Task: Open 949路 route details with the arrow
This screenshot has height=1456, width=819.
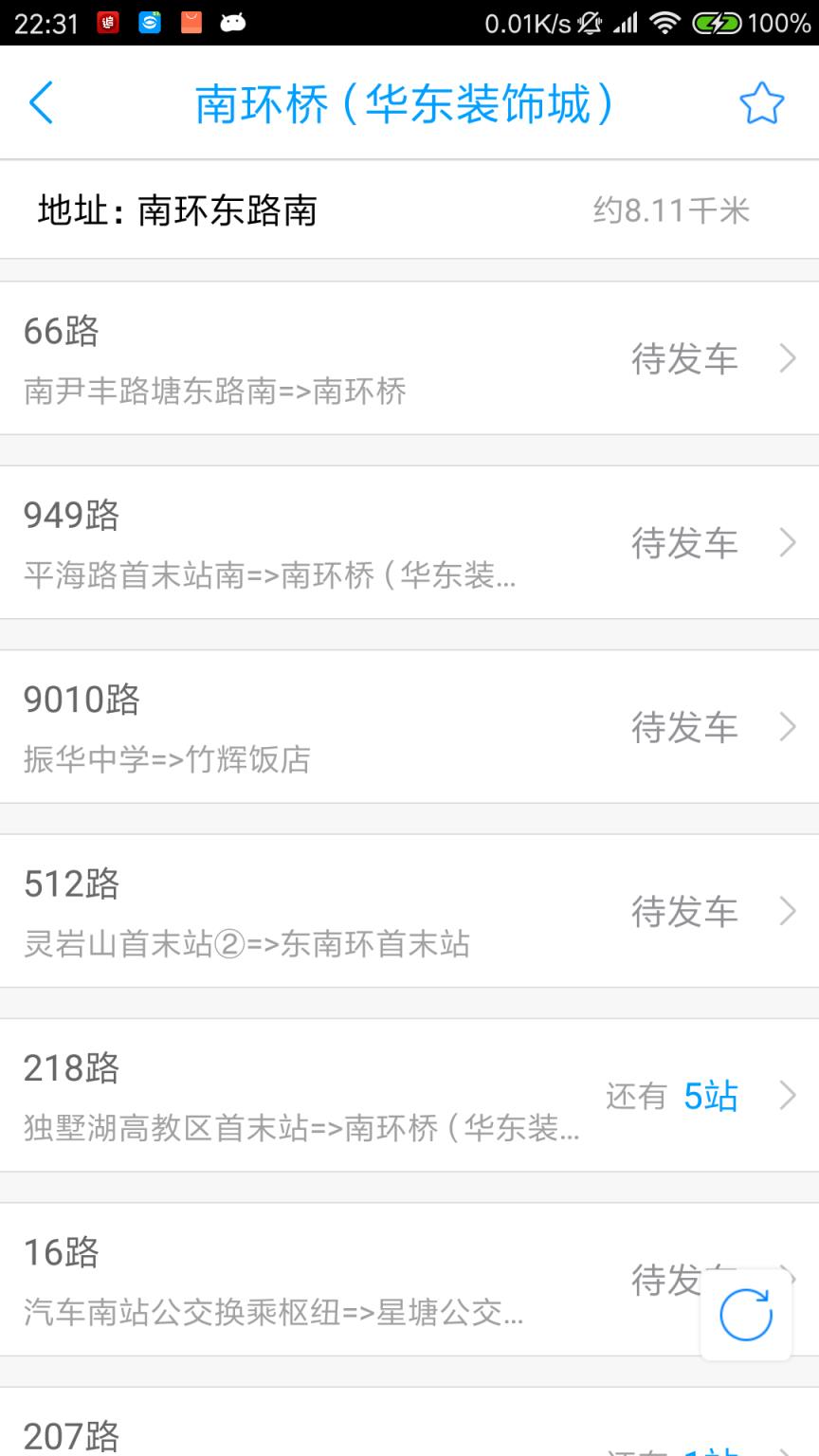Action: point(789,542)
